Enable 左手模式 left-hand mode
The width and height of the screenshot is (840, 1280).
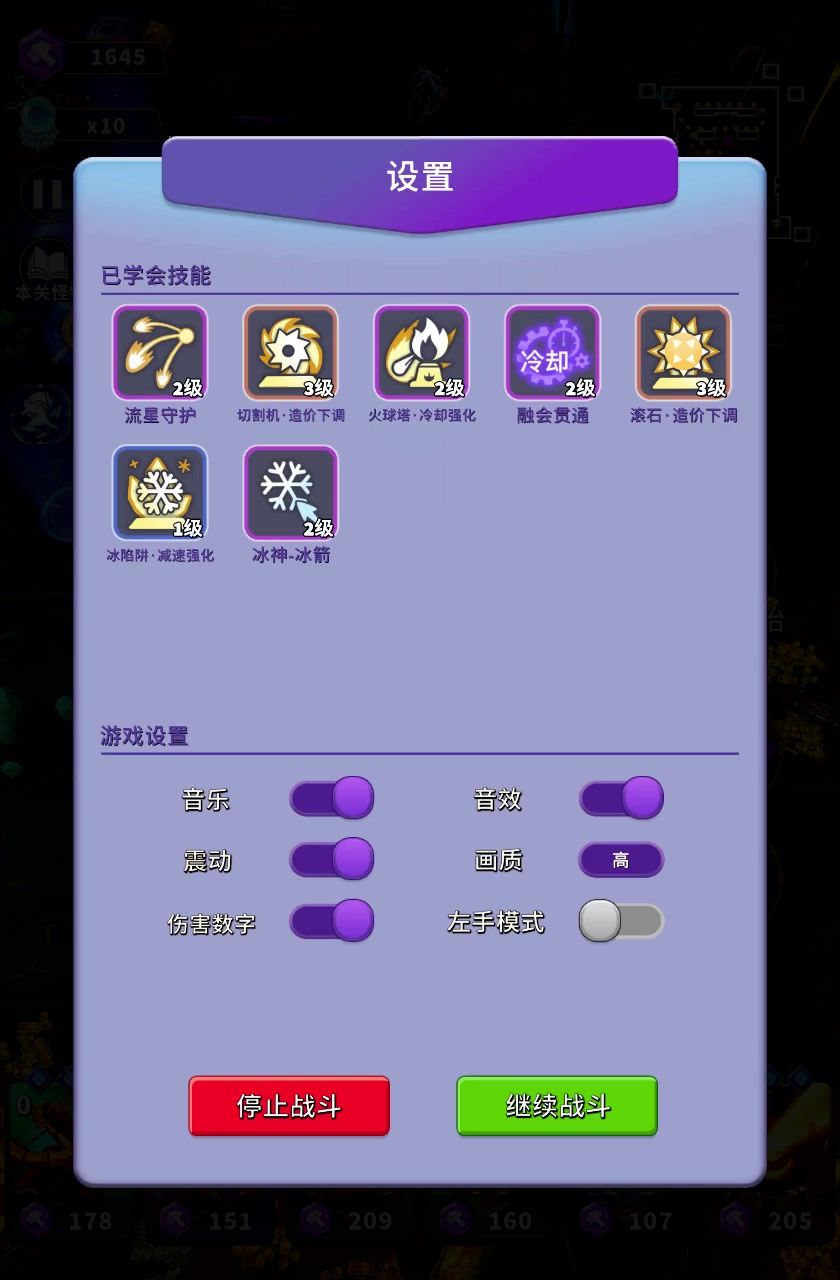621,921
